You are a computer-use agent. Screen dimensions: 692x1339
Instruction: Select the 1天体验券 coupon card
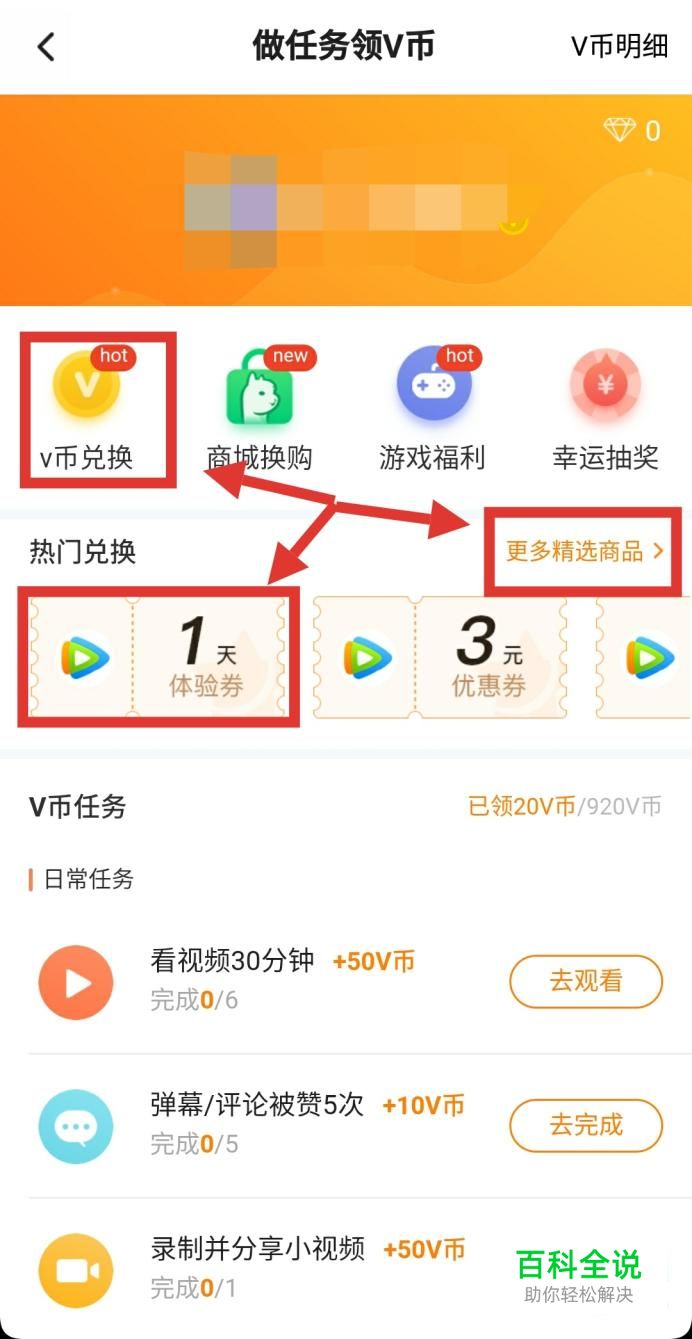tap(157, 657)
